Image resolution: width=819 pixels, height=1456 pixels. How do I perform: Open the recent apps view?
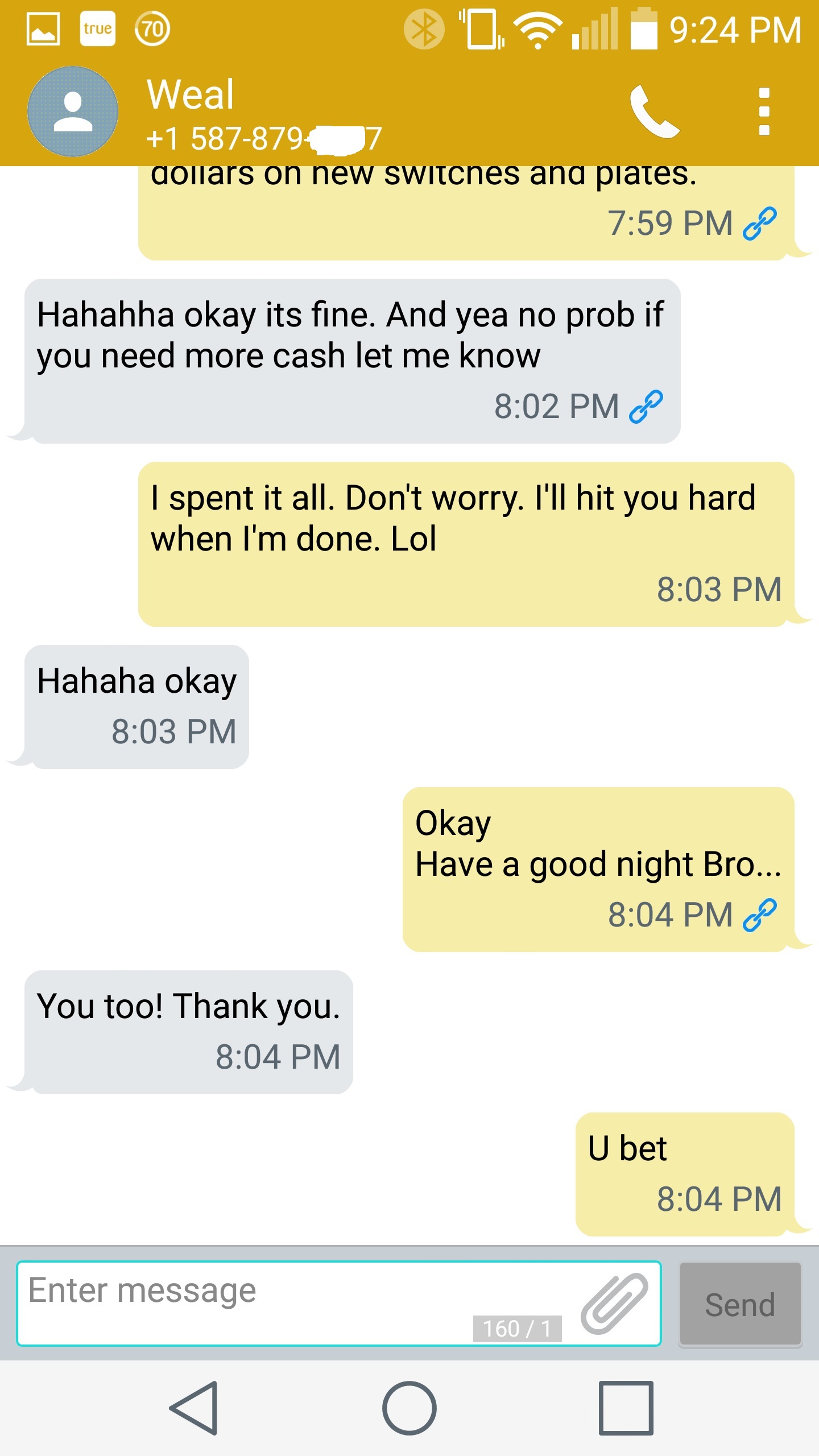coord(626,1408)
